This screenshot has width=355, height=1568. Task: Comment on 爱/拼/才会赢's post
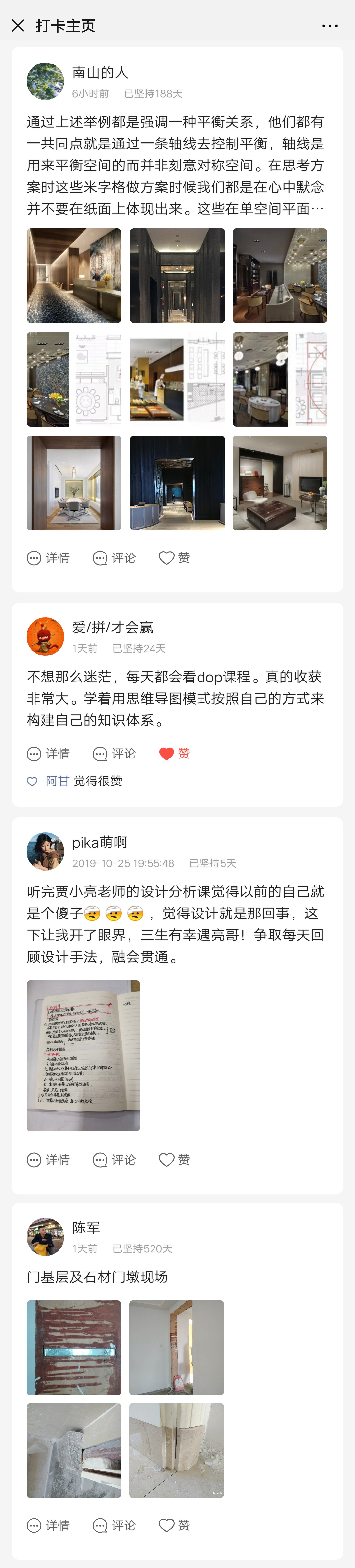point(114,754)
